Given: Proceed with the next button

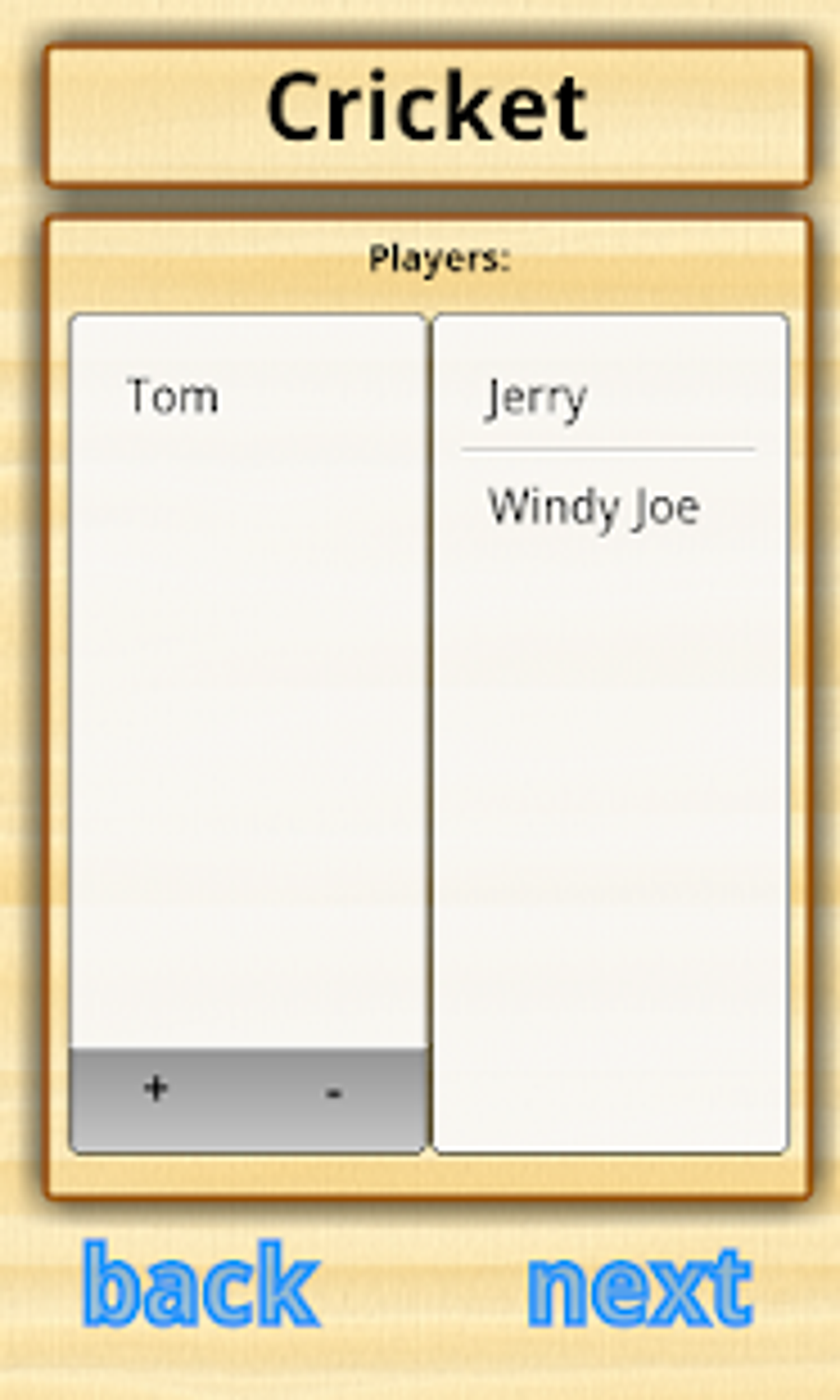Looking at the screenshot, I should tap(640, 1287).
